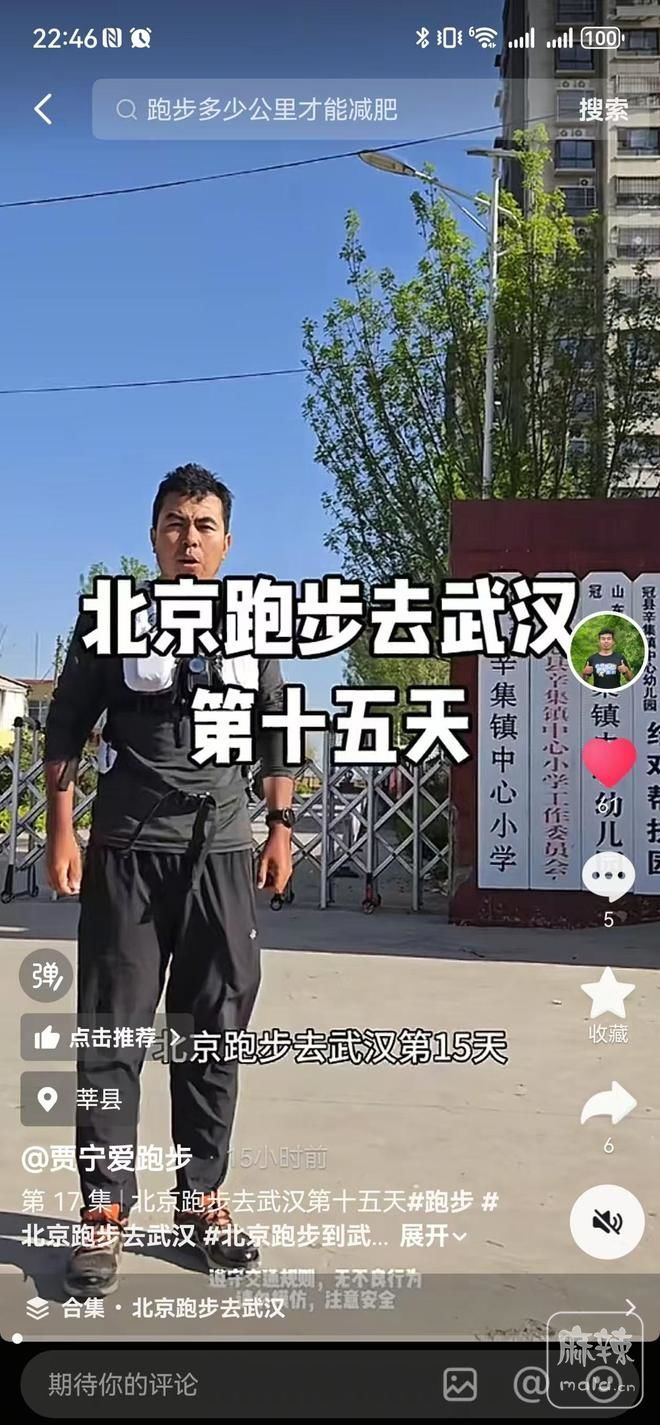Mention a user with the @ icon

pyautogui.click(x=530, y=1385)
